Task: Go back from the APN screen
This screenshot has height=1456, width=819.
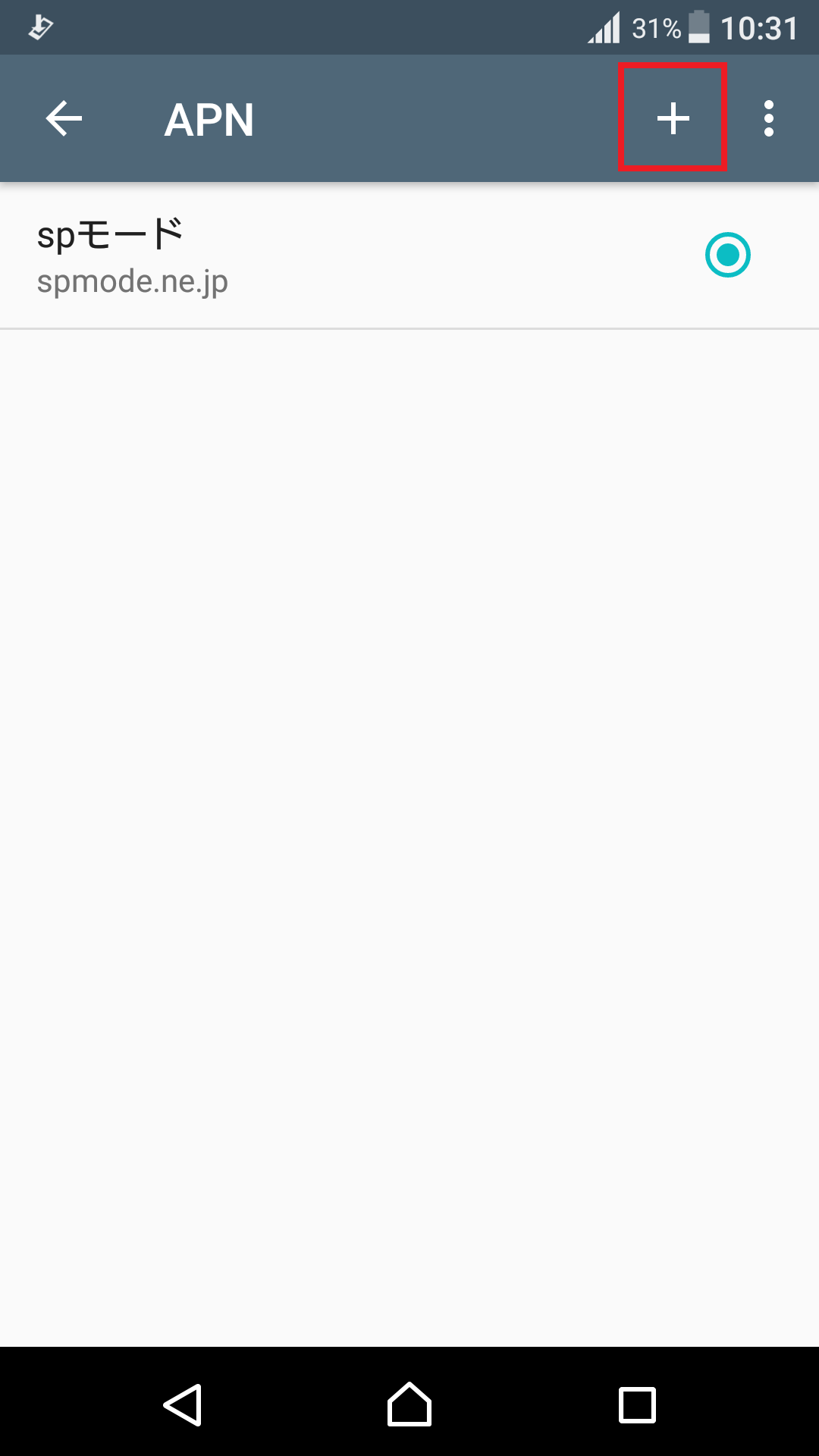Action: tap(64, 119)
